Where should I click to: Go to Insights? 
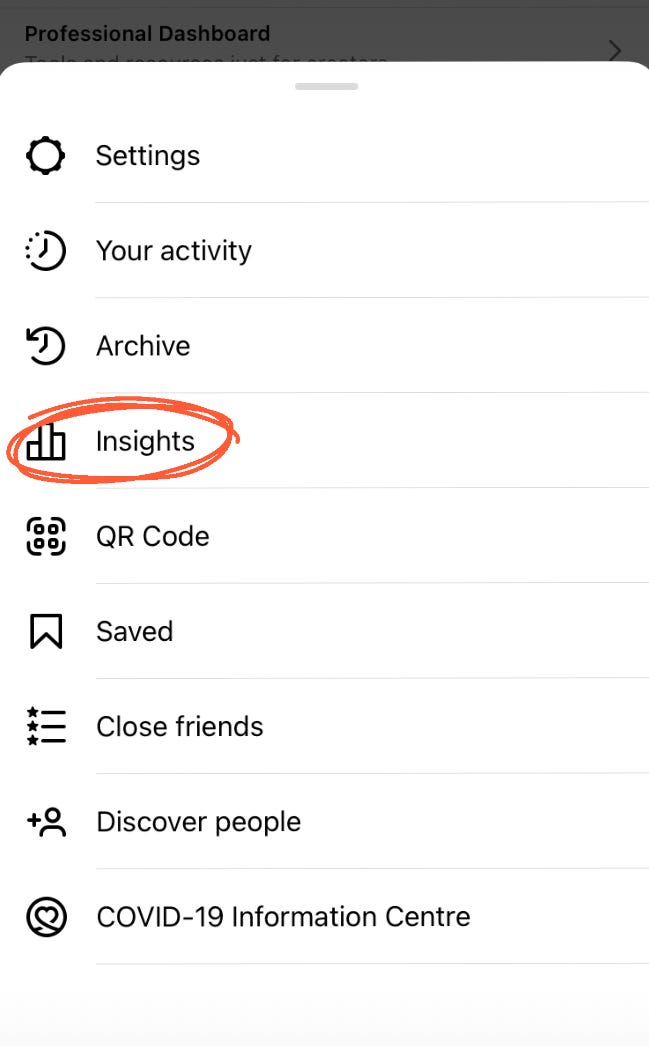145,441
